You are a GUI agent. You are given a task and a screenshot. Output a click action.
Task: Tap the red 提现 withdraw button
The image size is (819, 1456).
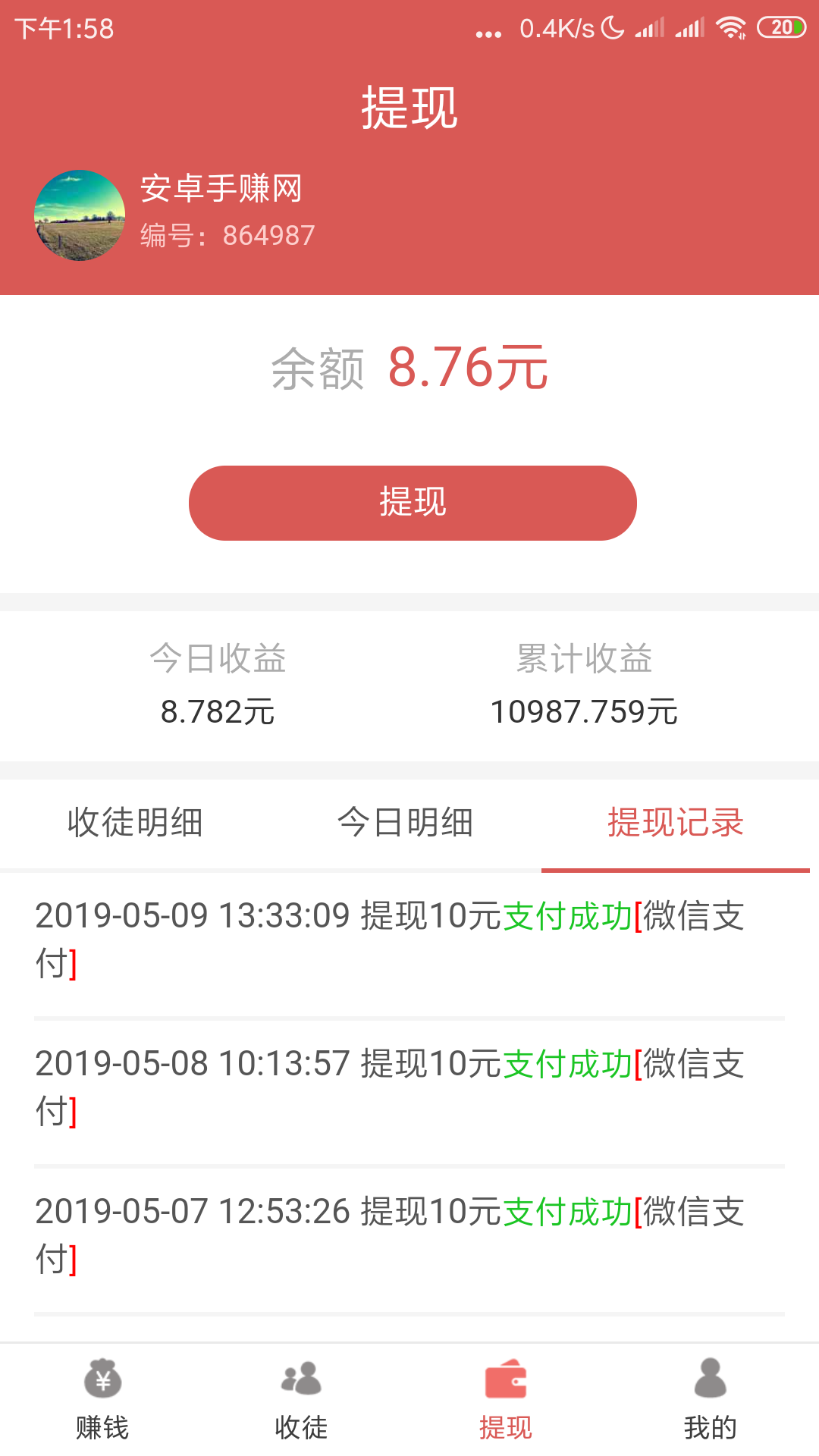click(x=413, y=503)
